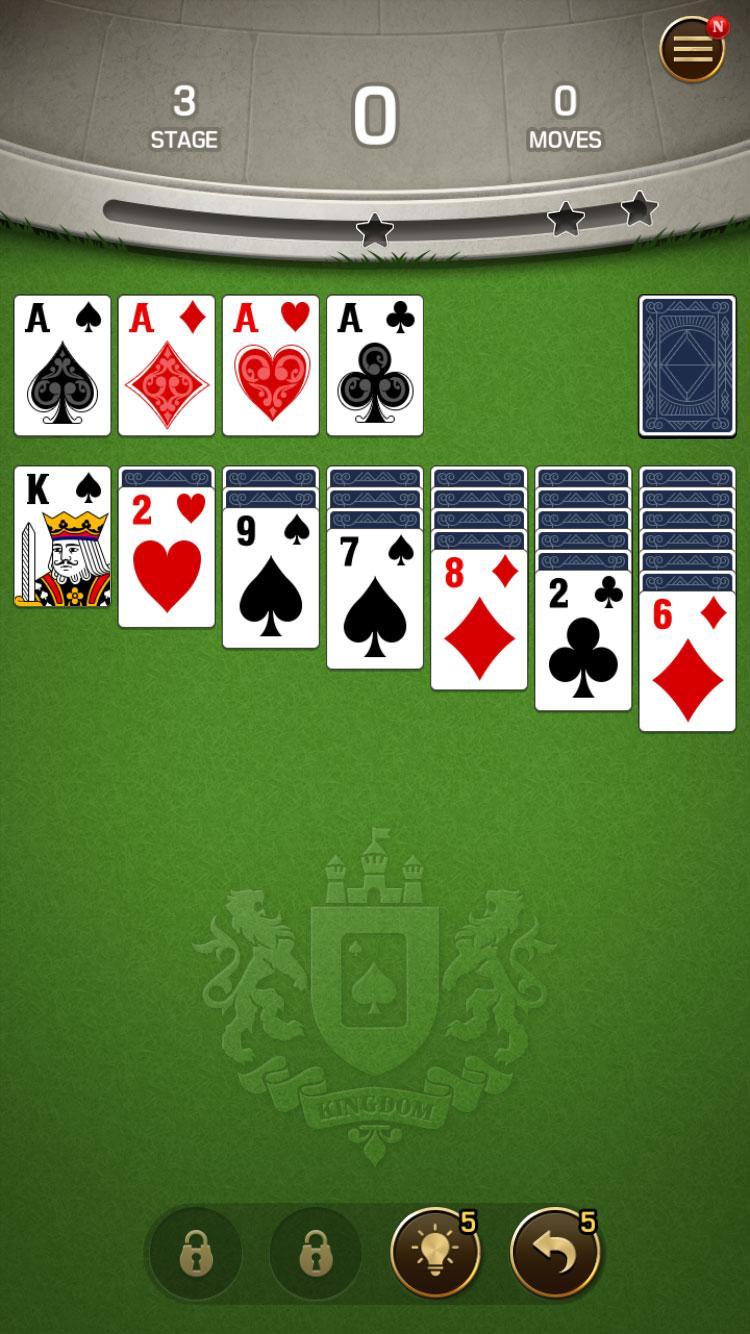Viewport: 750px width, 1334px height.
Task: Tap the face-down stock pile
Action: coord(686,366)
